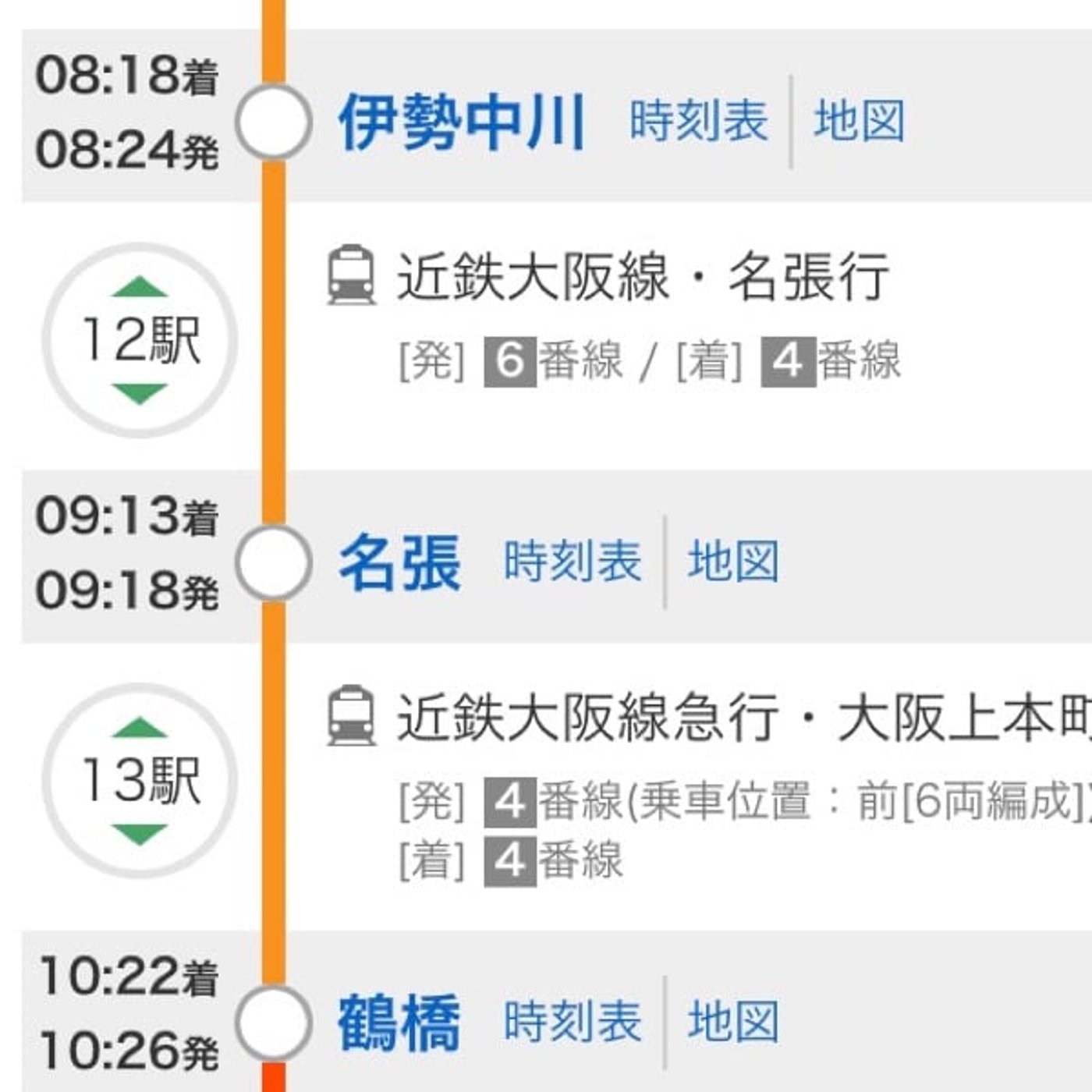Open the 伊勢中川 station link
Viewport: 1092px width, 1092px height.
(x=462, y=122)
